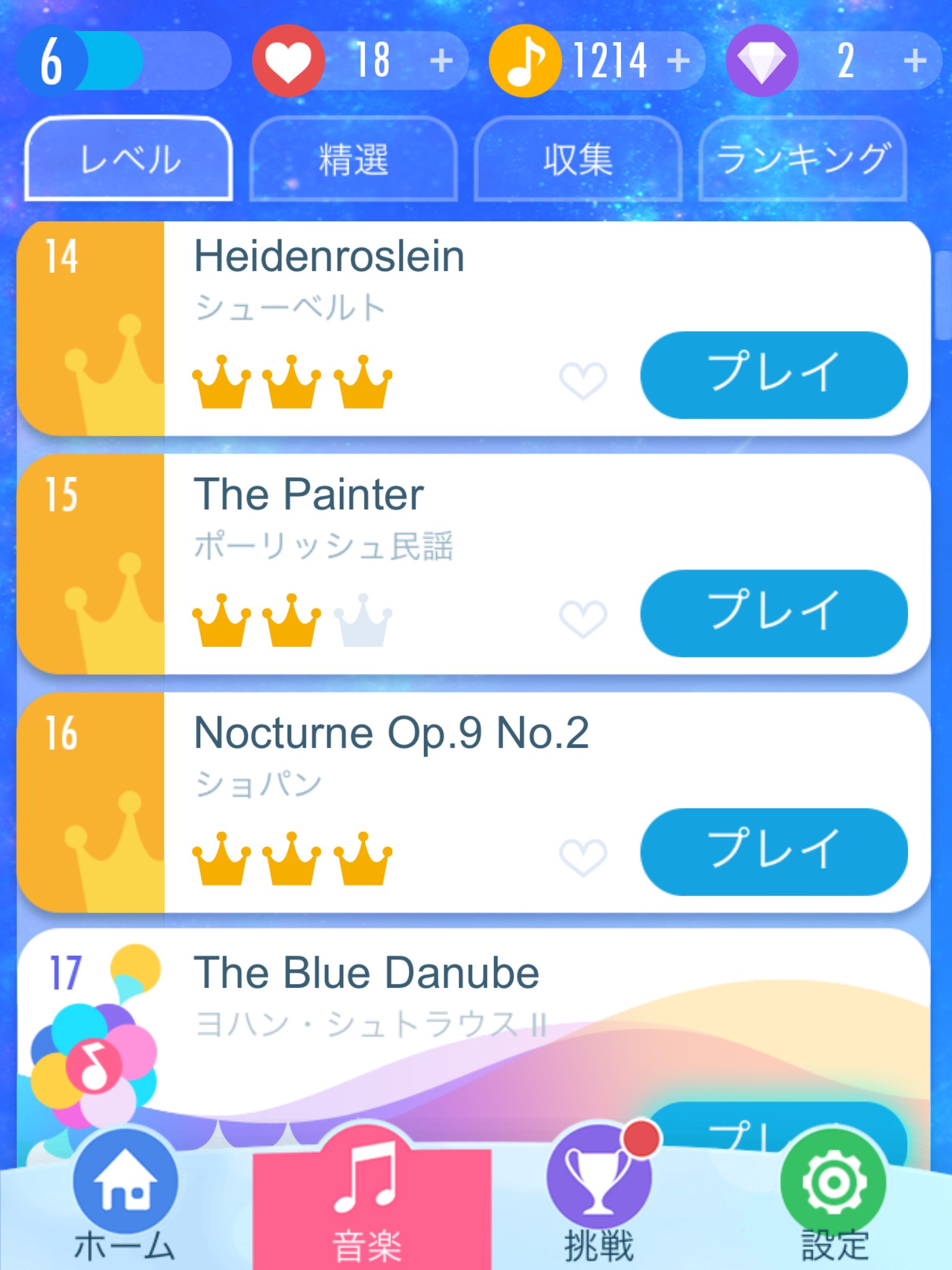
Task: Play Nocturne Op.9 No.2
Action: [773, 851]
